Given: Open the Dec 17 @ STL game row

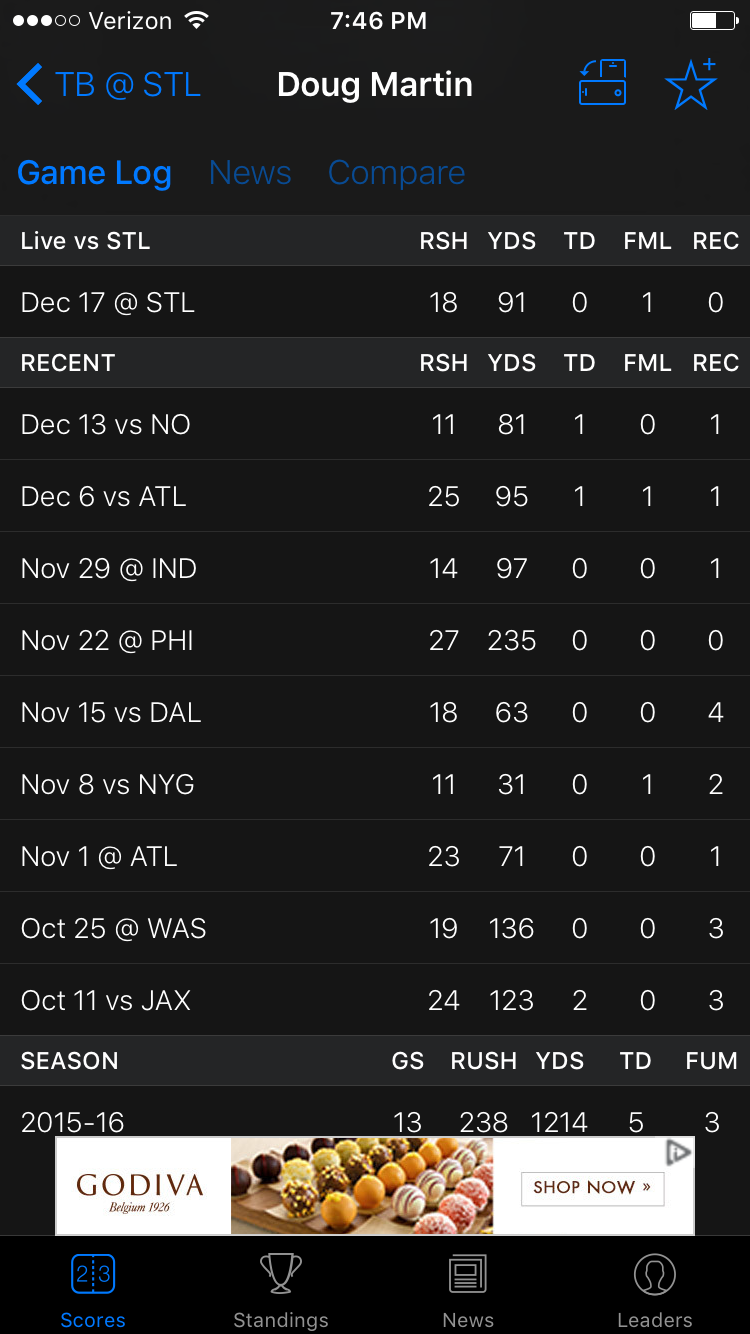Looking at the screenshot, I should pyautogui.click(x=375, y=302).
